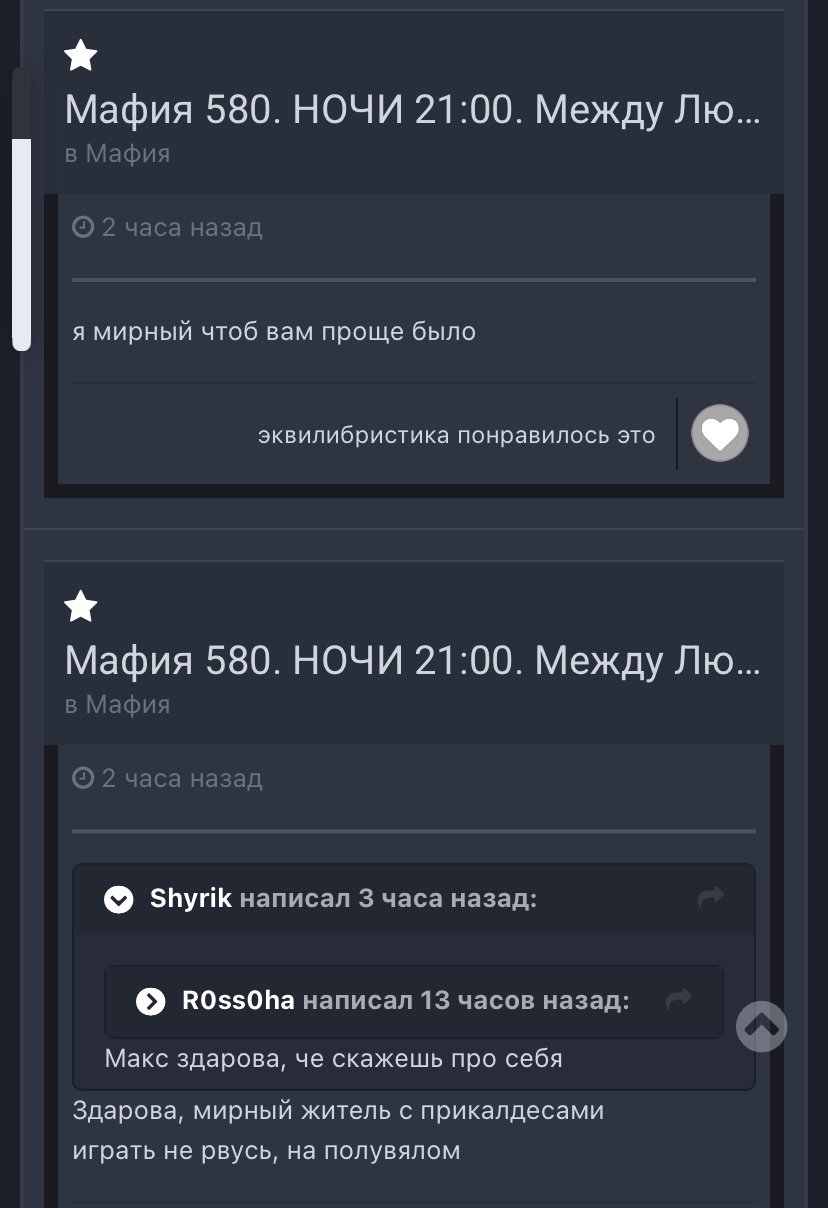Collapse the Shyrik quote block
The height and width of the screenshot is (1208, 828).
pos(118,899)
